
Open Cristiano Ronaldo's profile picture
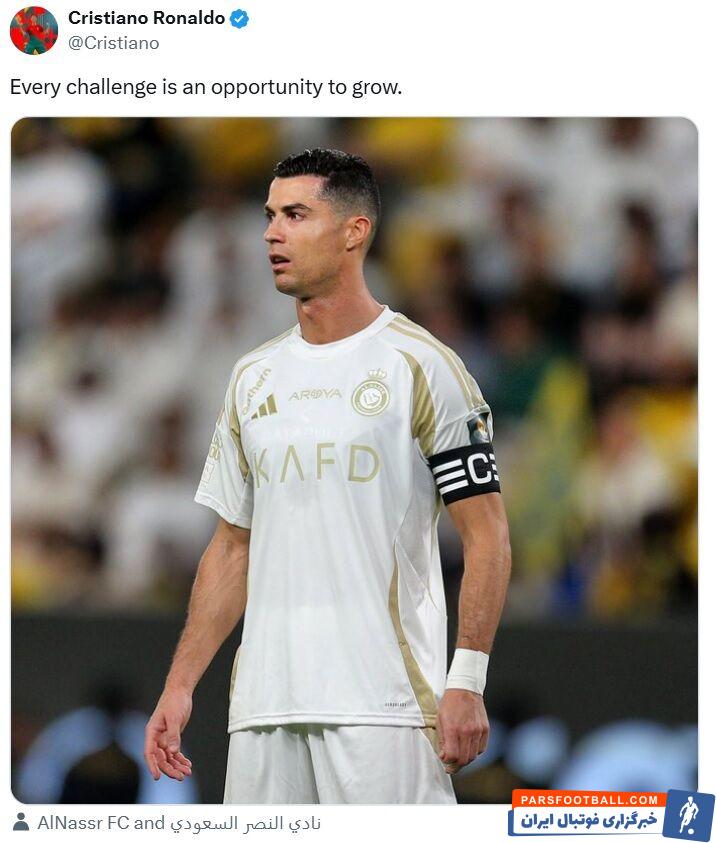click(33, 30)
